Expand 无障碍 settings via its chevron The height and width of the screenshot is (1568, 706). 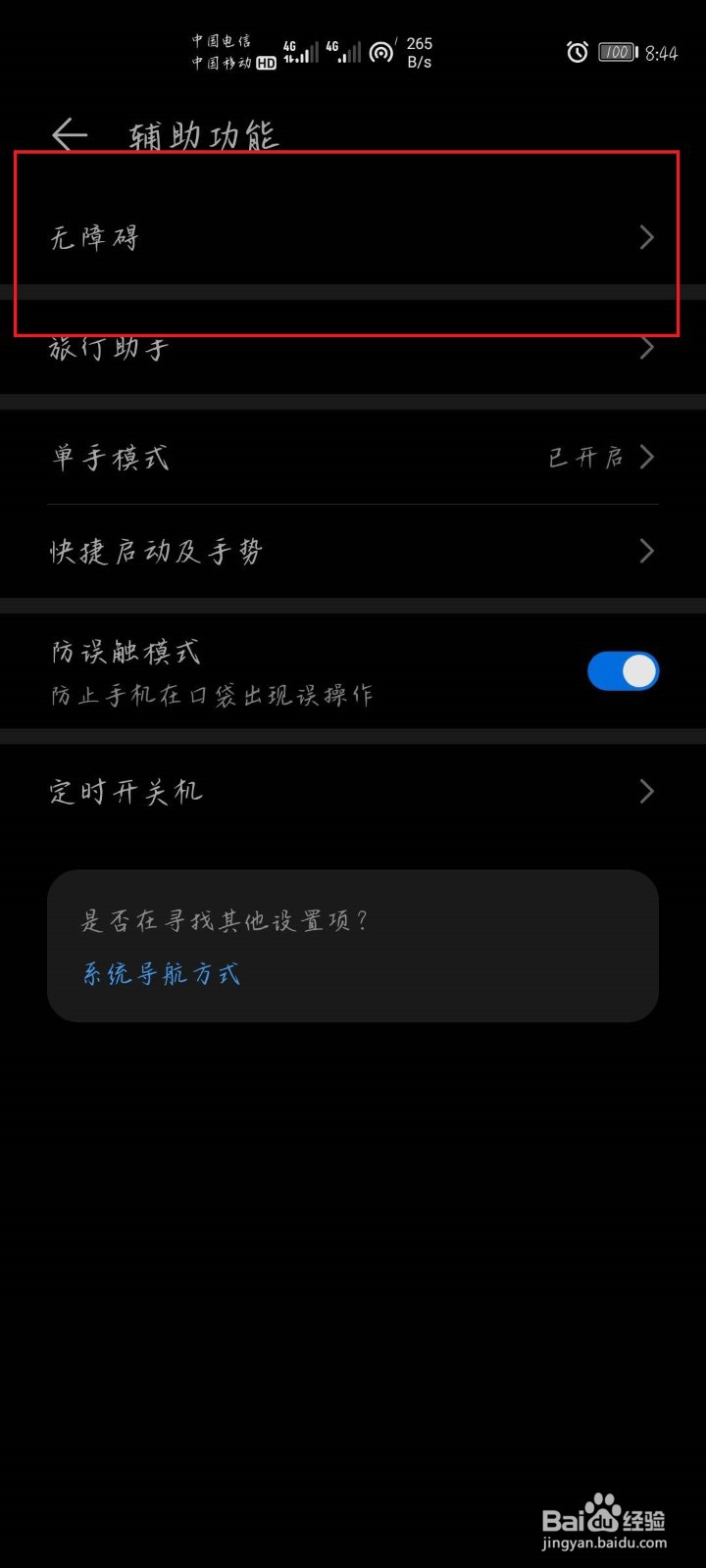[646, 237]
